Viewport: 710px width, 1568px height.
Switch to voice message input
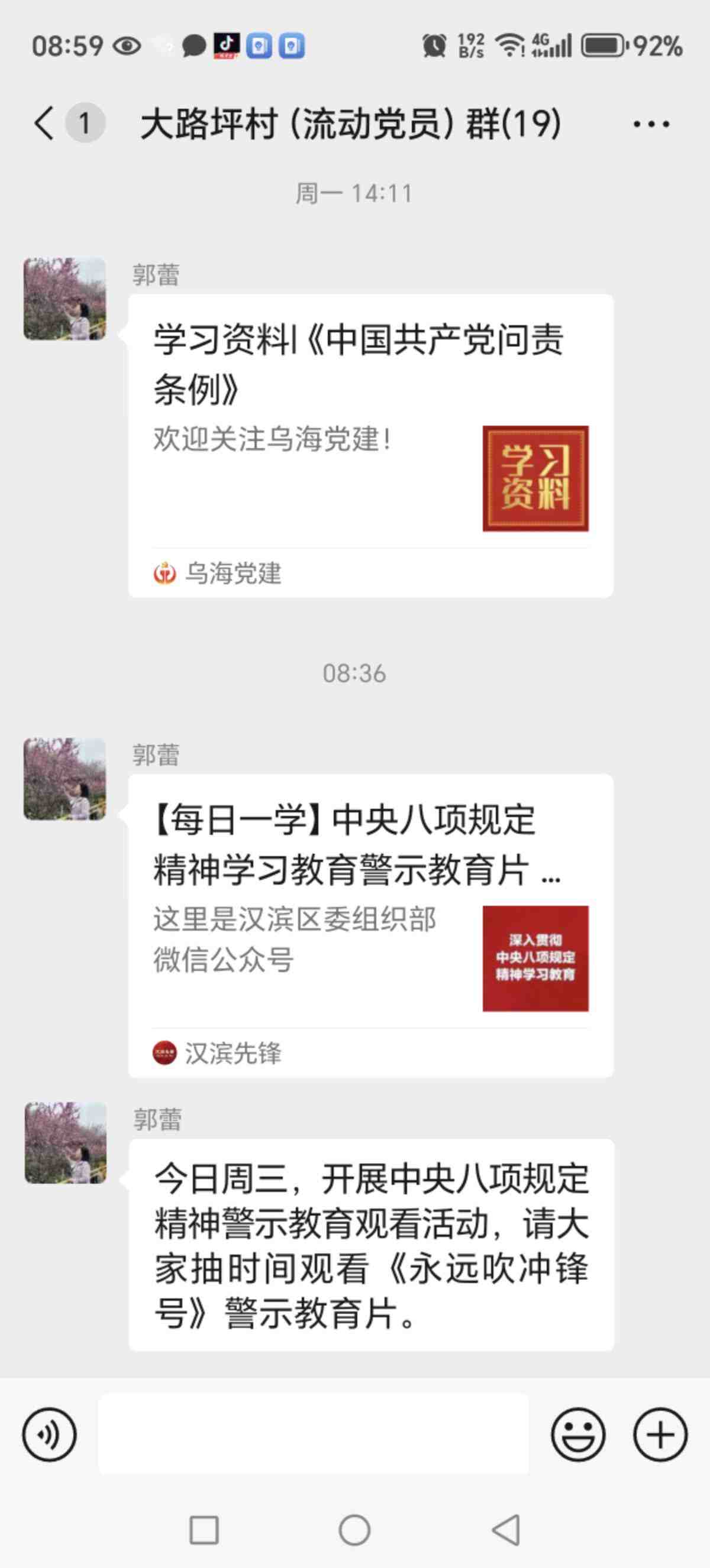[x=49, y=1434]
